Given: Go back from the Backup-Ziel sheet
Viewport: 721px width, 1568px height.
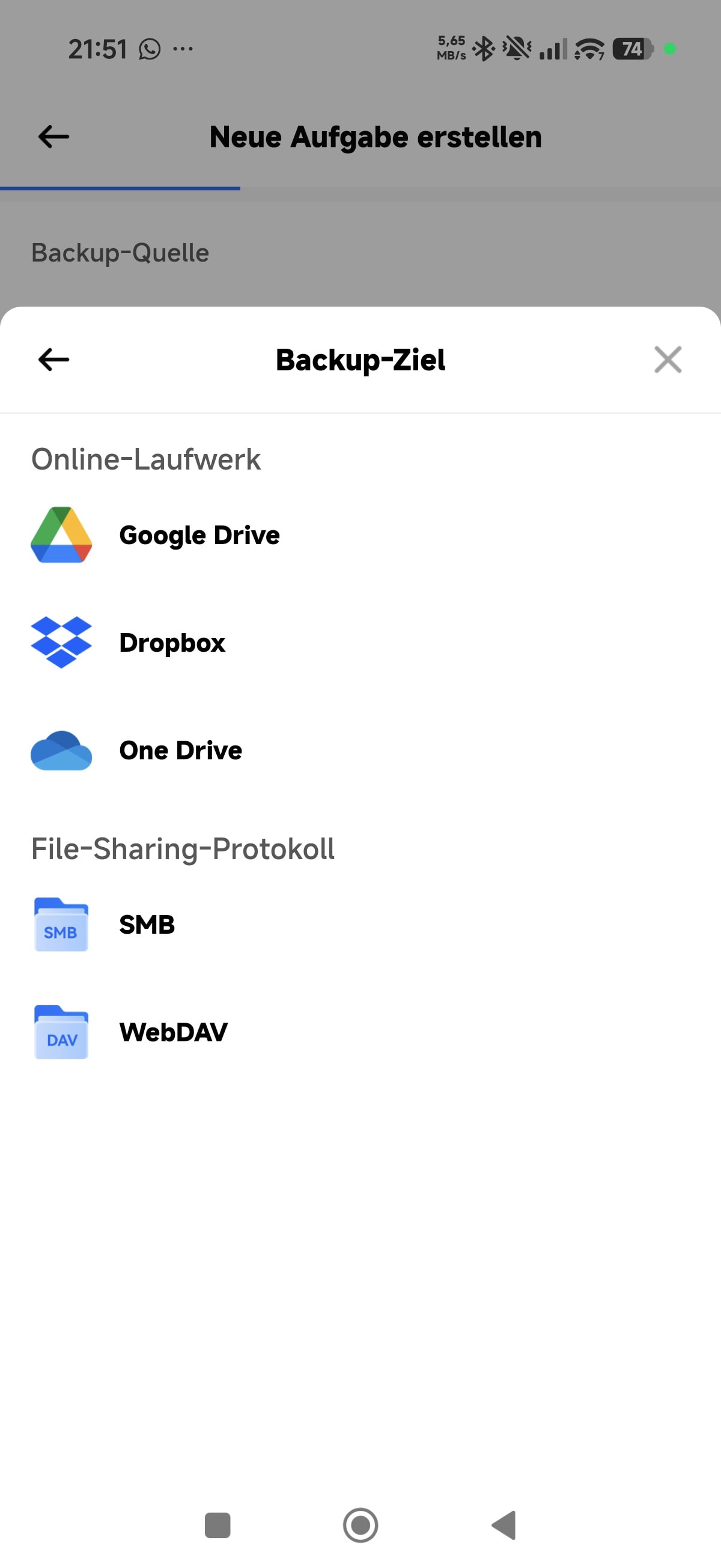Looking at the screenshot, I should click(x=53, y=360).
